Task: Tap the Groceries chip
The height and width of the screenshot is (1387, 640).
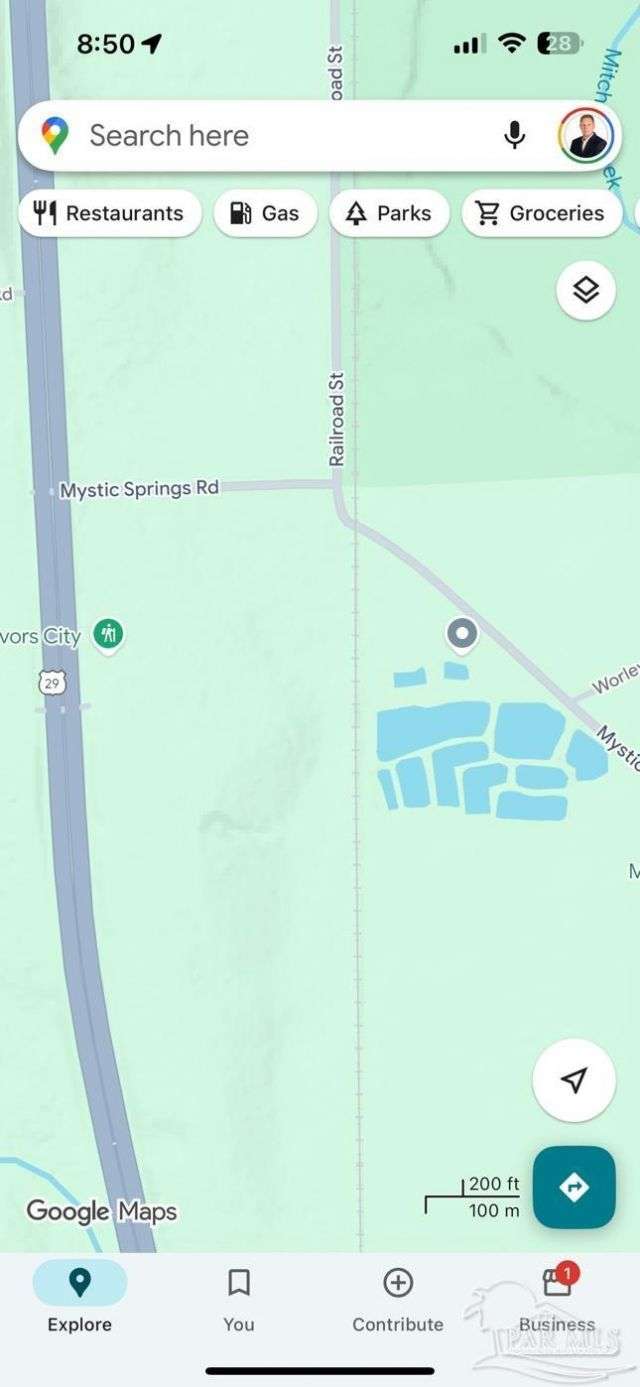Action: (541, 213)
